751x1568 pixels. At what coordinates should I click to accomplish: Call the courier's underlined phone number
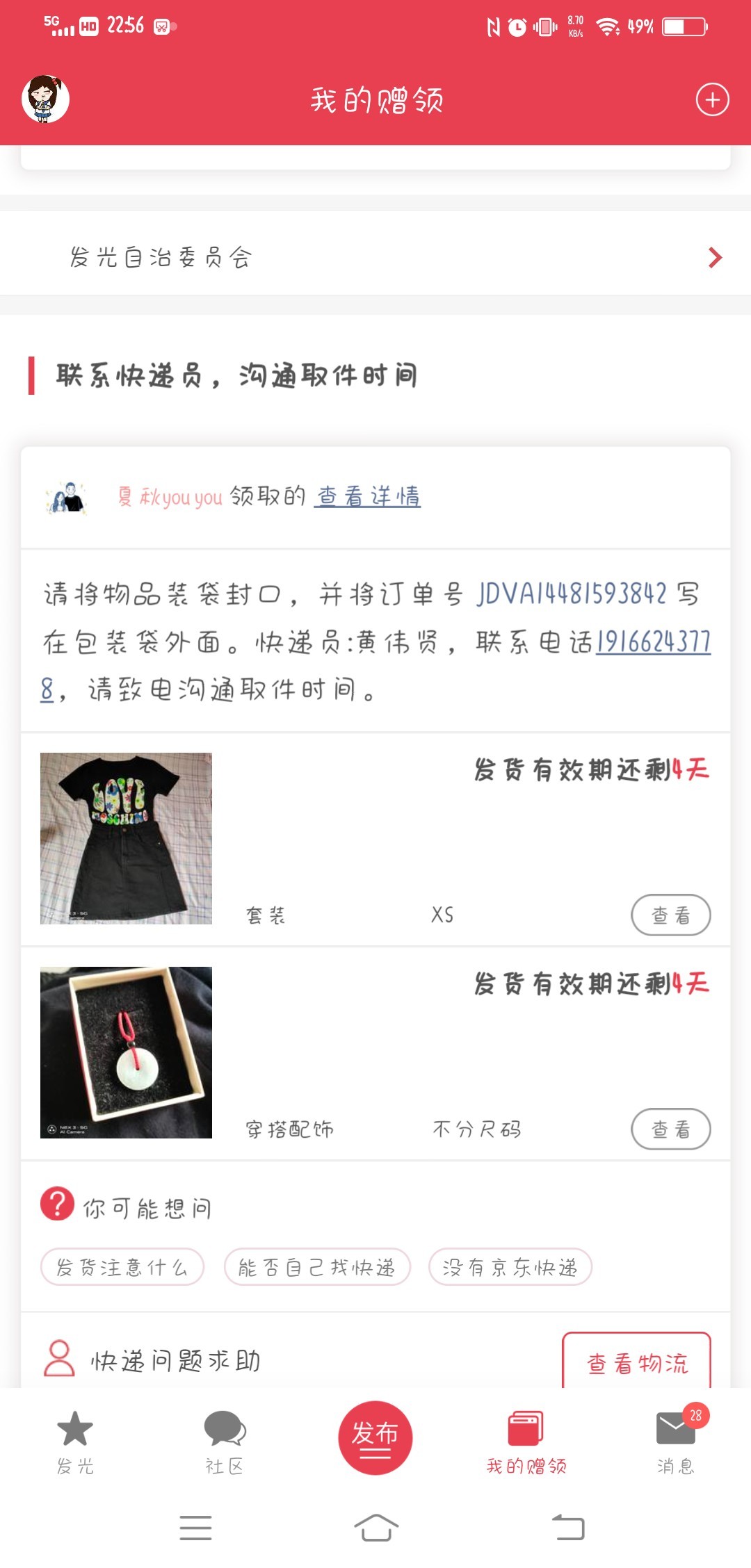653,642
